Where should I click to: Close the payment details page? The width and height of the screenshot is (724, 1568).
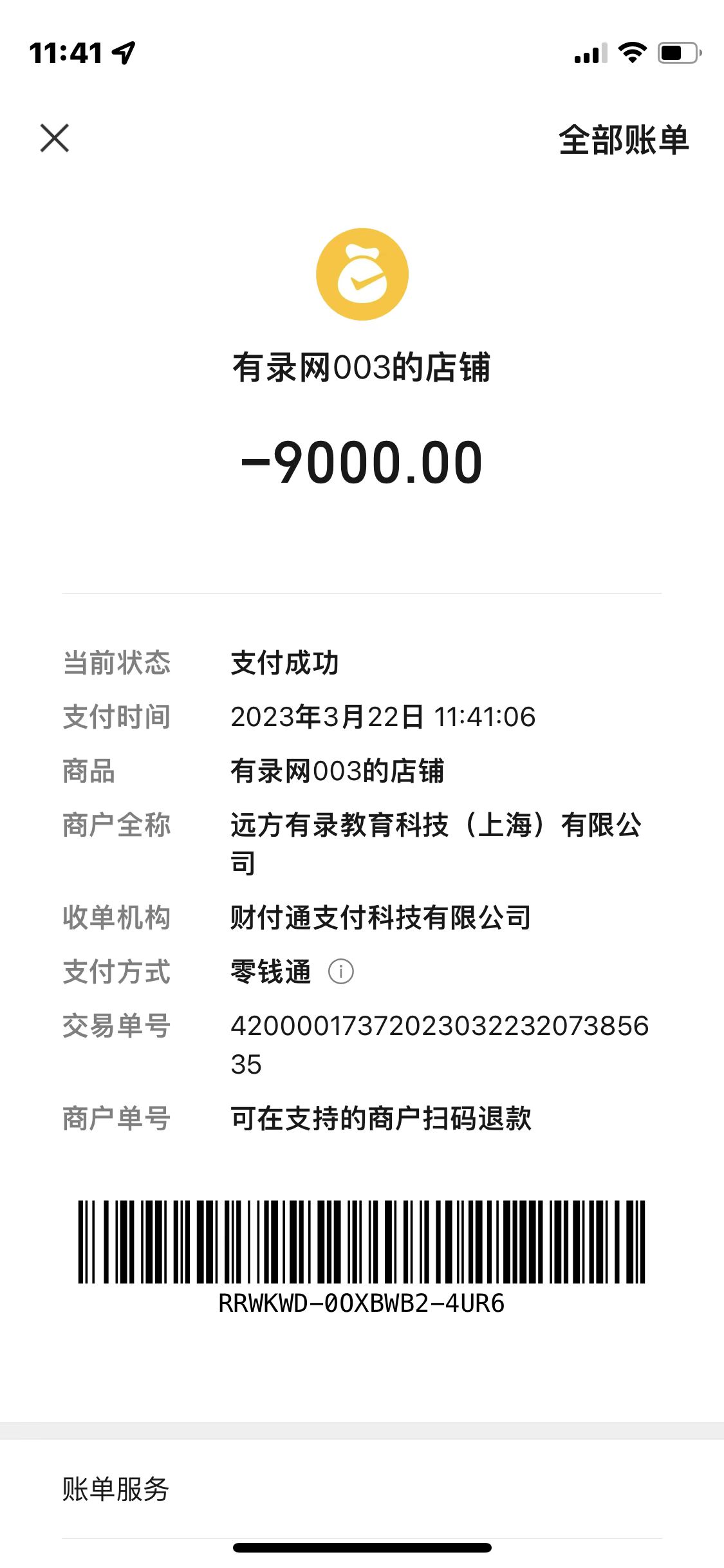click(55, 138)
